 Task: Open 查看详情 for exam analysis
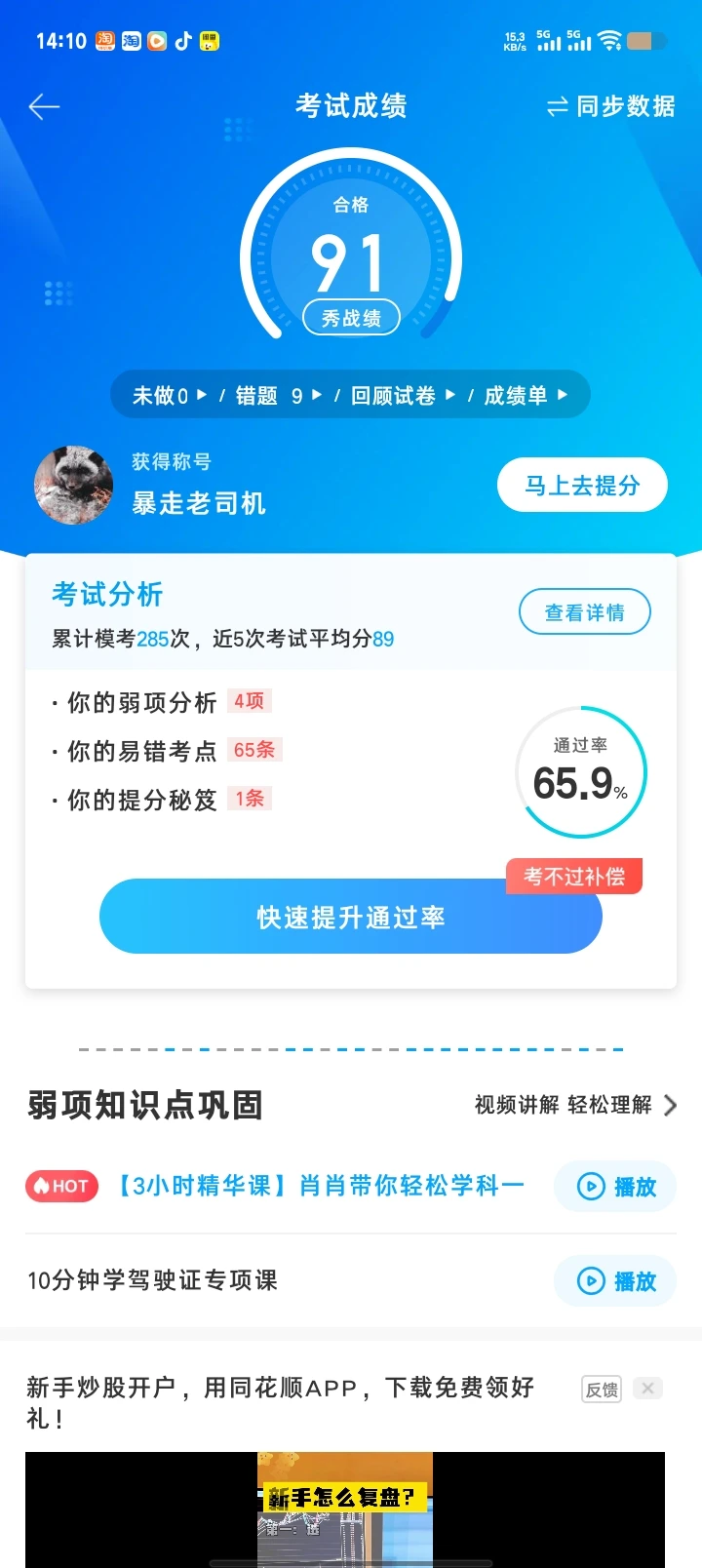point(584,612)
